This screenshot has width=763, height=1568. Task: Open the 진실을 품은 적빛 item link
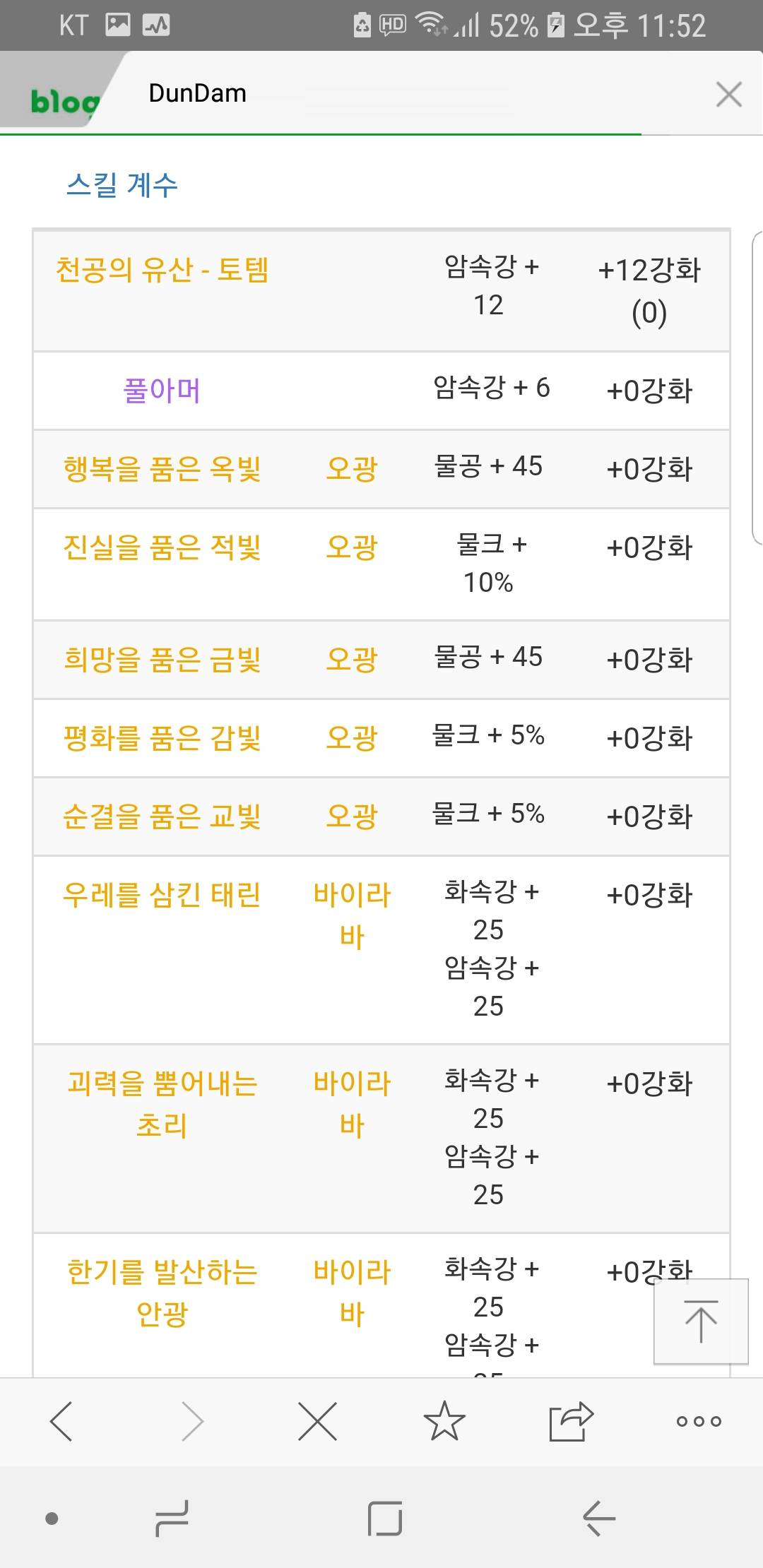coord(162,547)
